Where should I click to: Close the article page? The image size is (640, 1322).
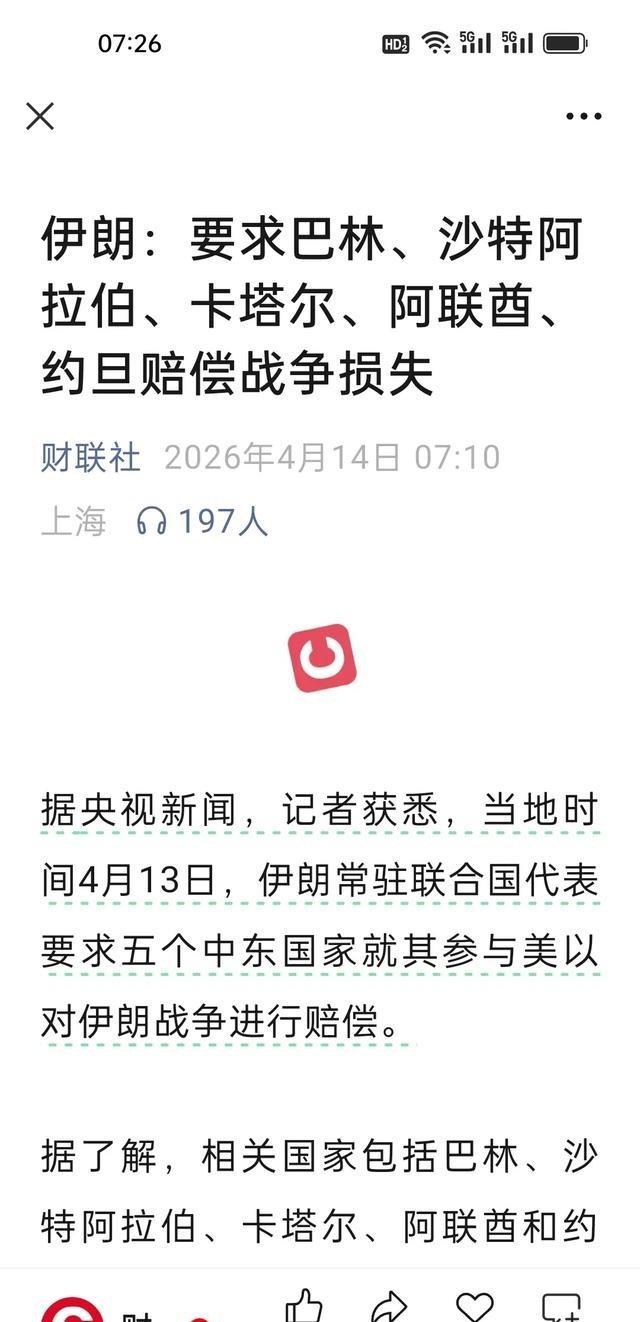[x=40, y=117]
